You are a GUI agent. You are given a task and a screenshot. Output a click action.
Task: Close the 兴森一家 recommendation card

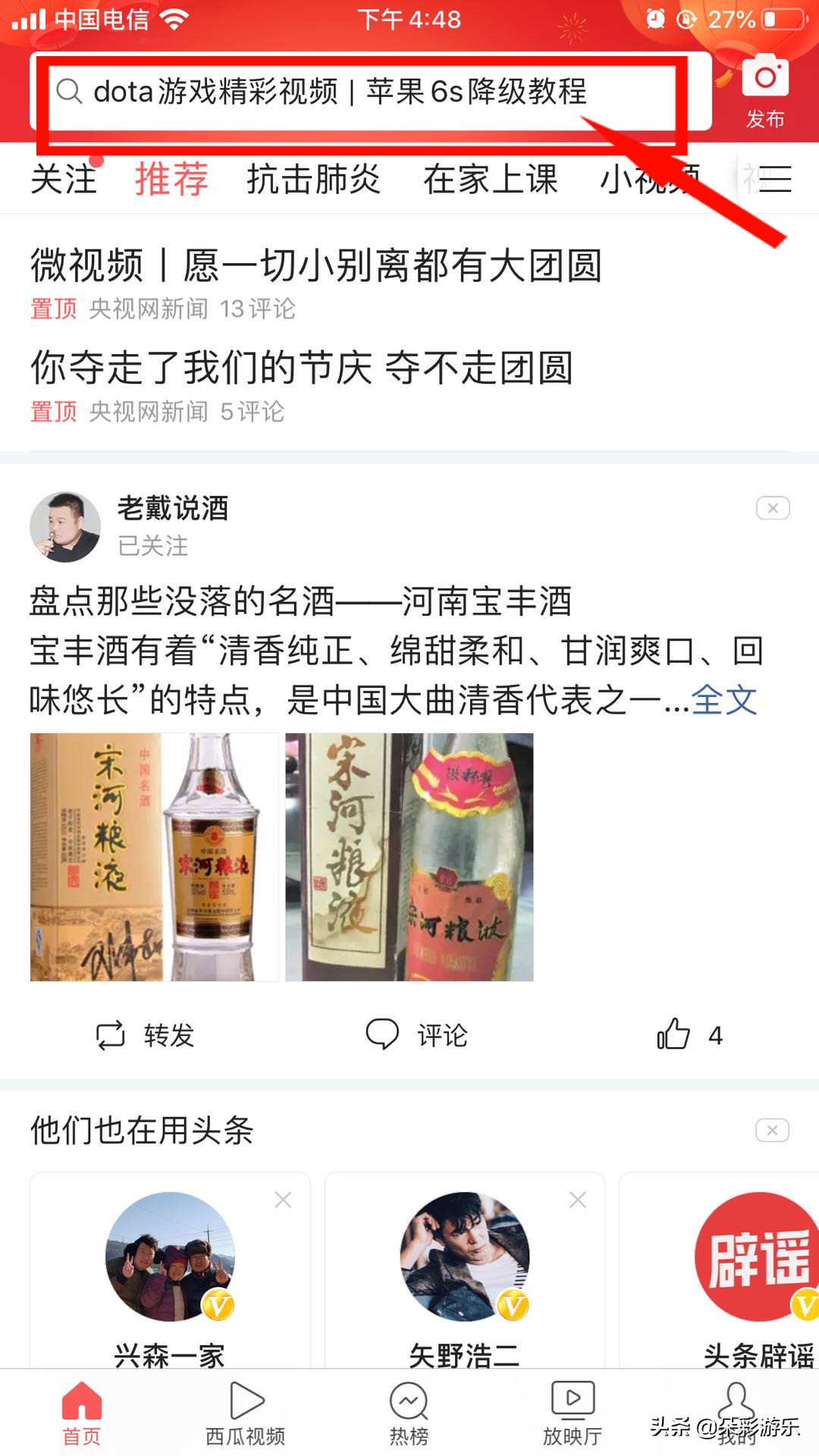(282, 1200)
